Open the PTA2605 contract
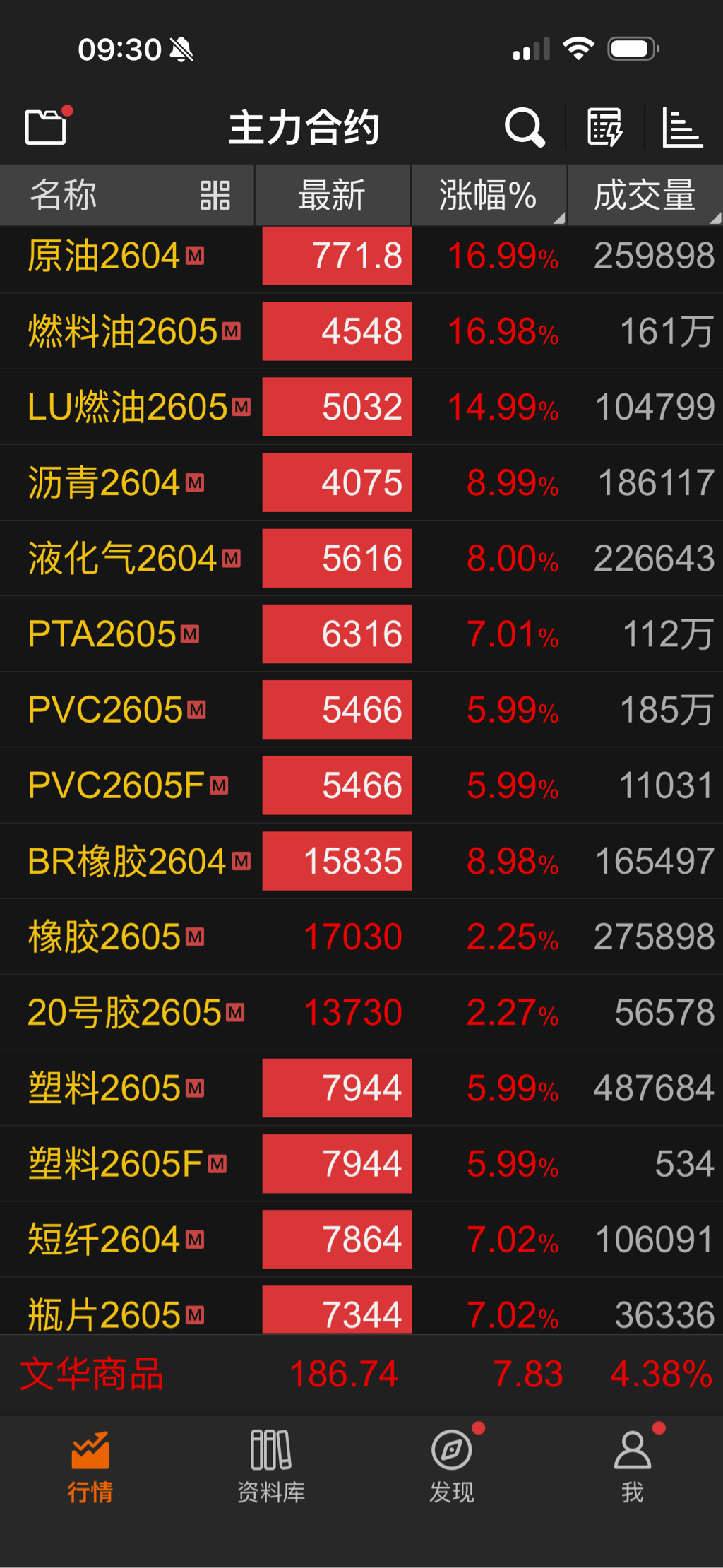Image resolution: width=723 pixels, height=1568 pixels. [361, 634]
